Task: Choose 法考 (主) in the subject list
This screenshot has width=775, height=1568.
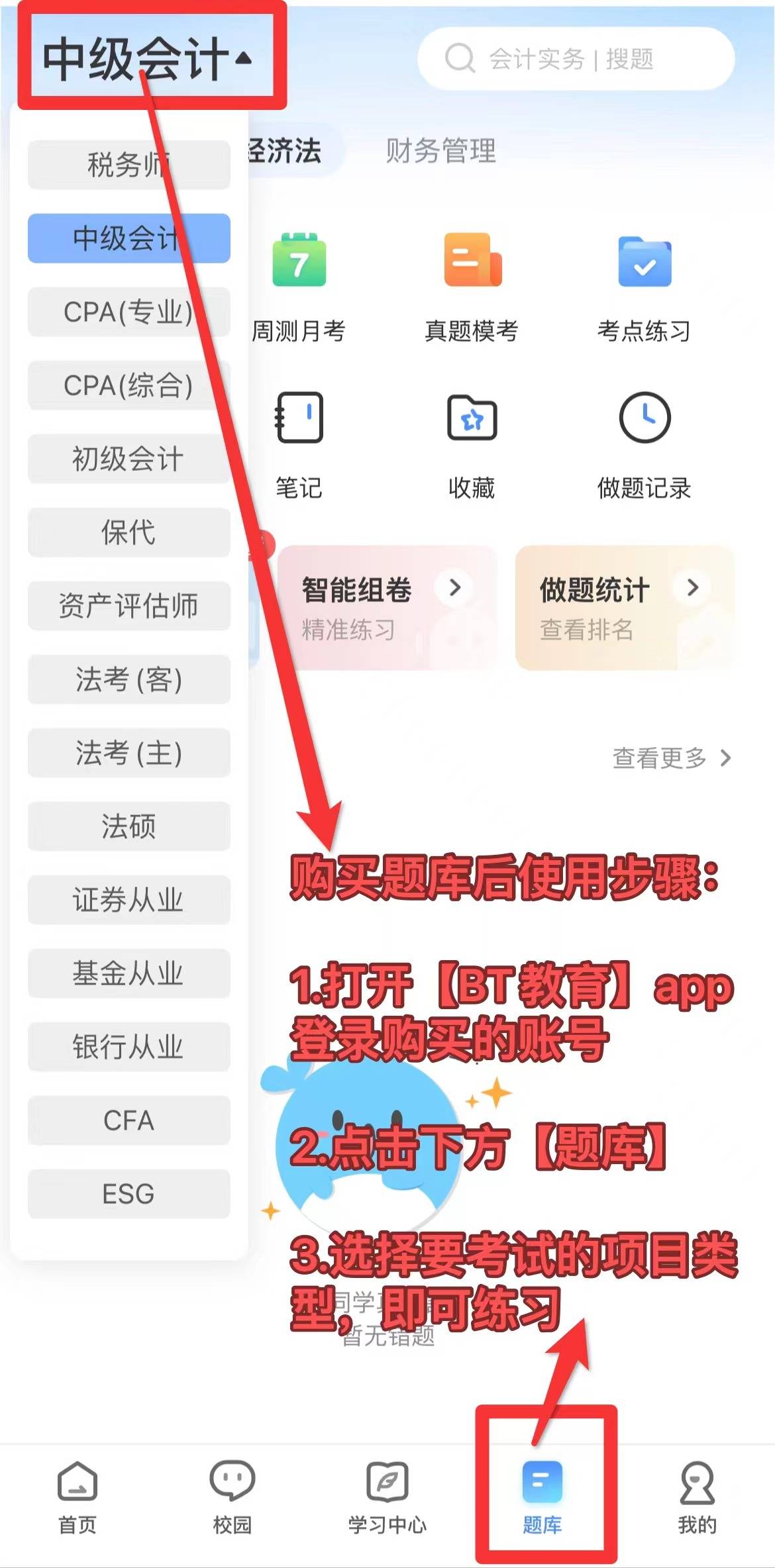Action: pos(129,753)
